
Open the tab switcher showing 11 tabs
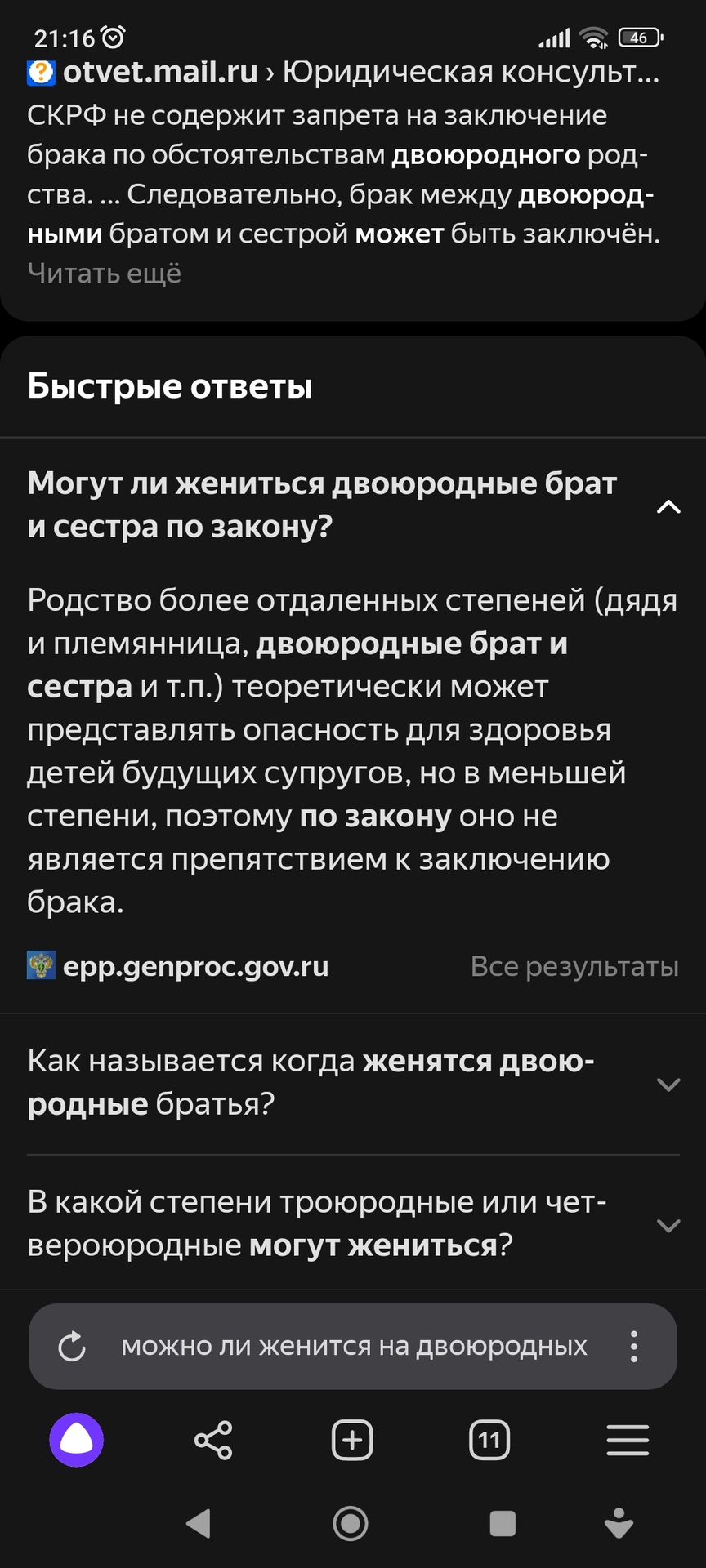point(489,1440)
